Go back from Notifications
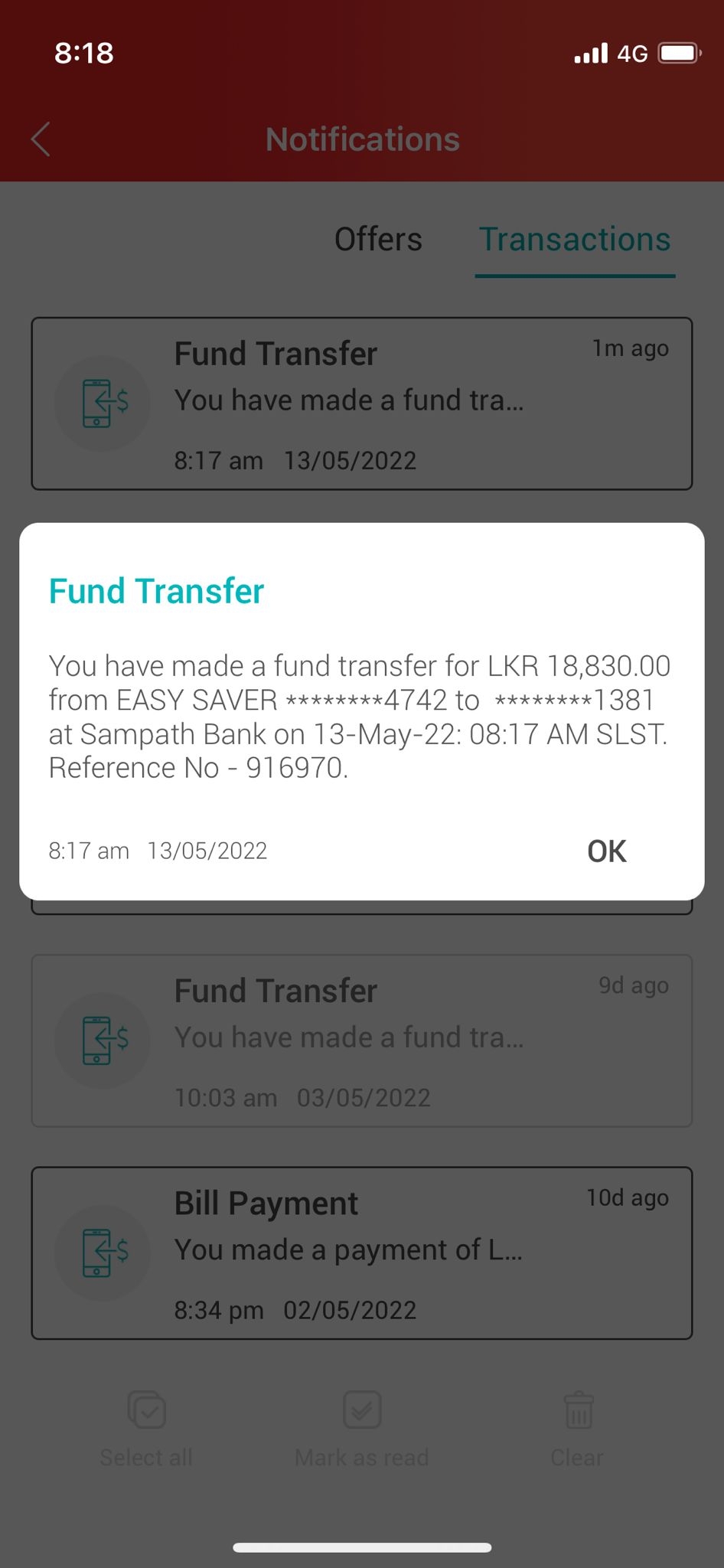The width and height of the screenshot is (724, 1568). (41, 139)
